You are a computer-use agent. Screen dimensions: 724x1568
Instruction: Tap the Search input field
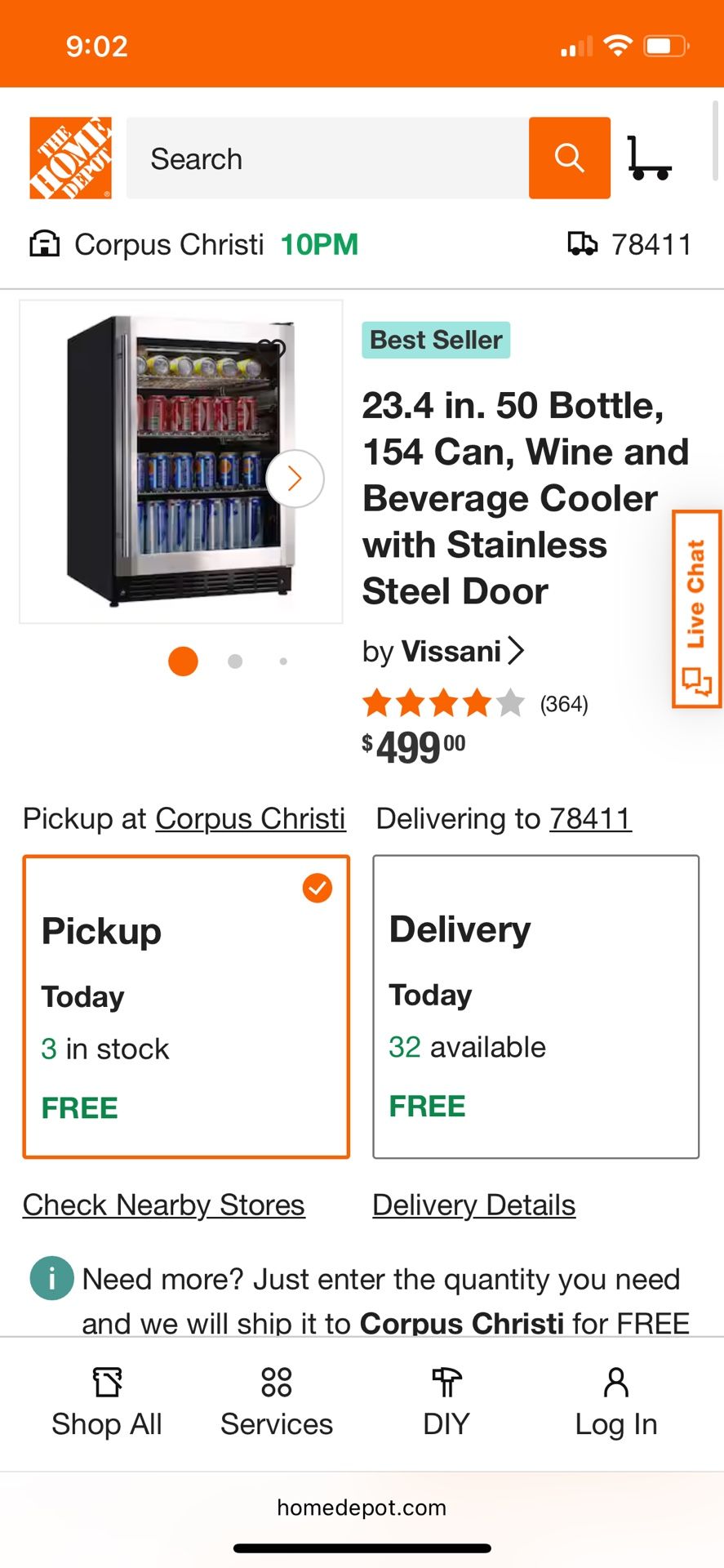[326, 157]
